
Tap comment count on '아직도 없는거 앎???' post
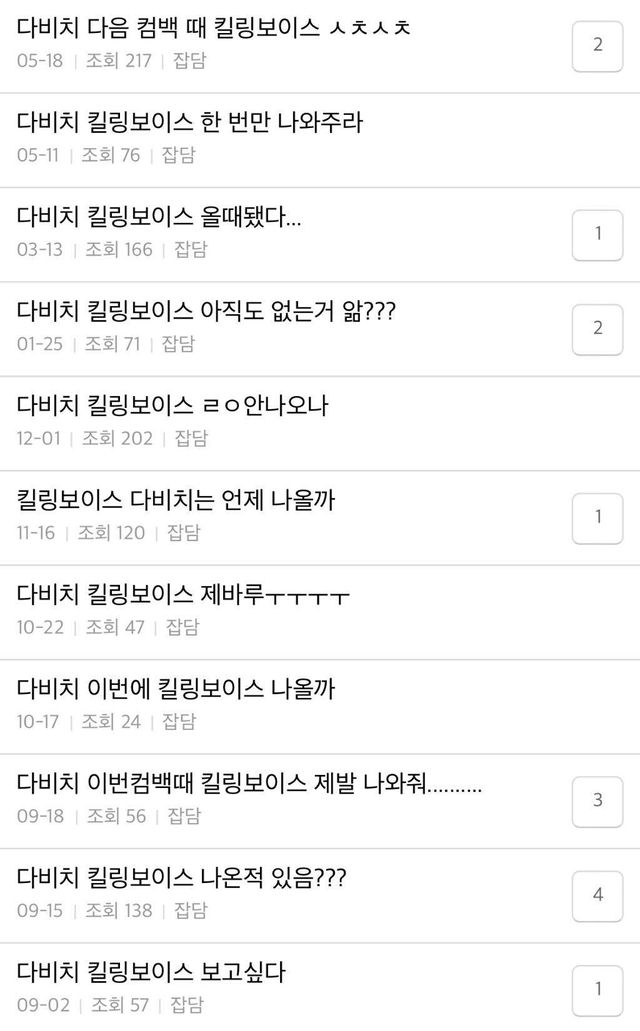click(598, 329)
